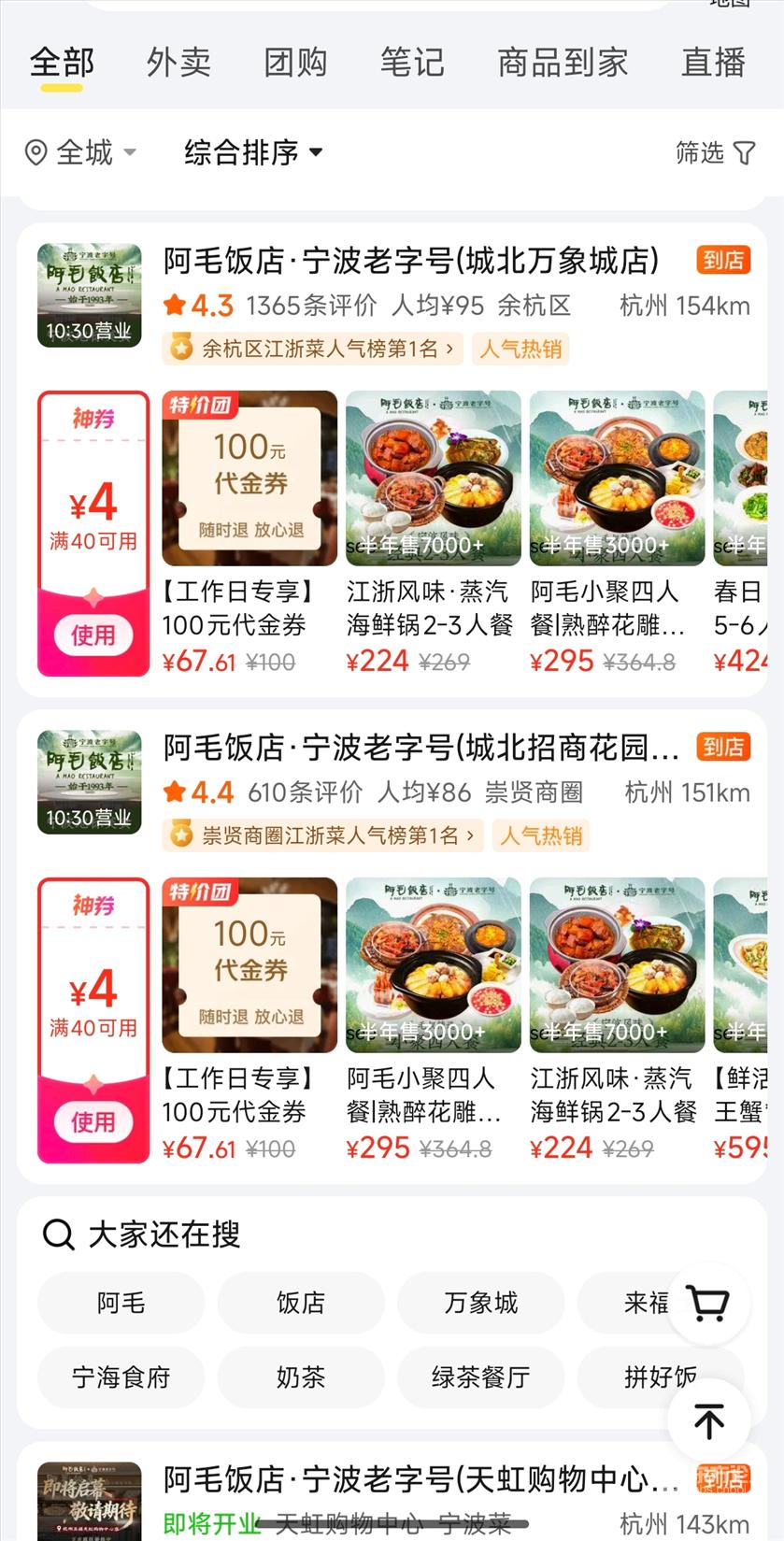784x1541 pixels.
Task: Expand the 综合排序 sorting dropdown
Action: coord(253,152)
